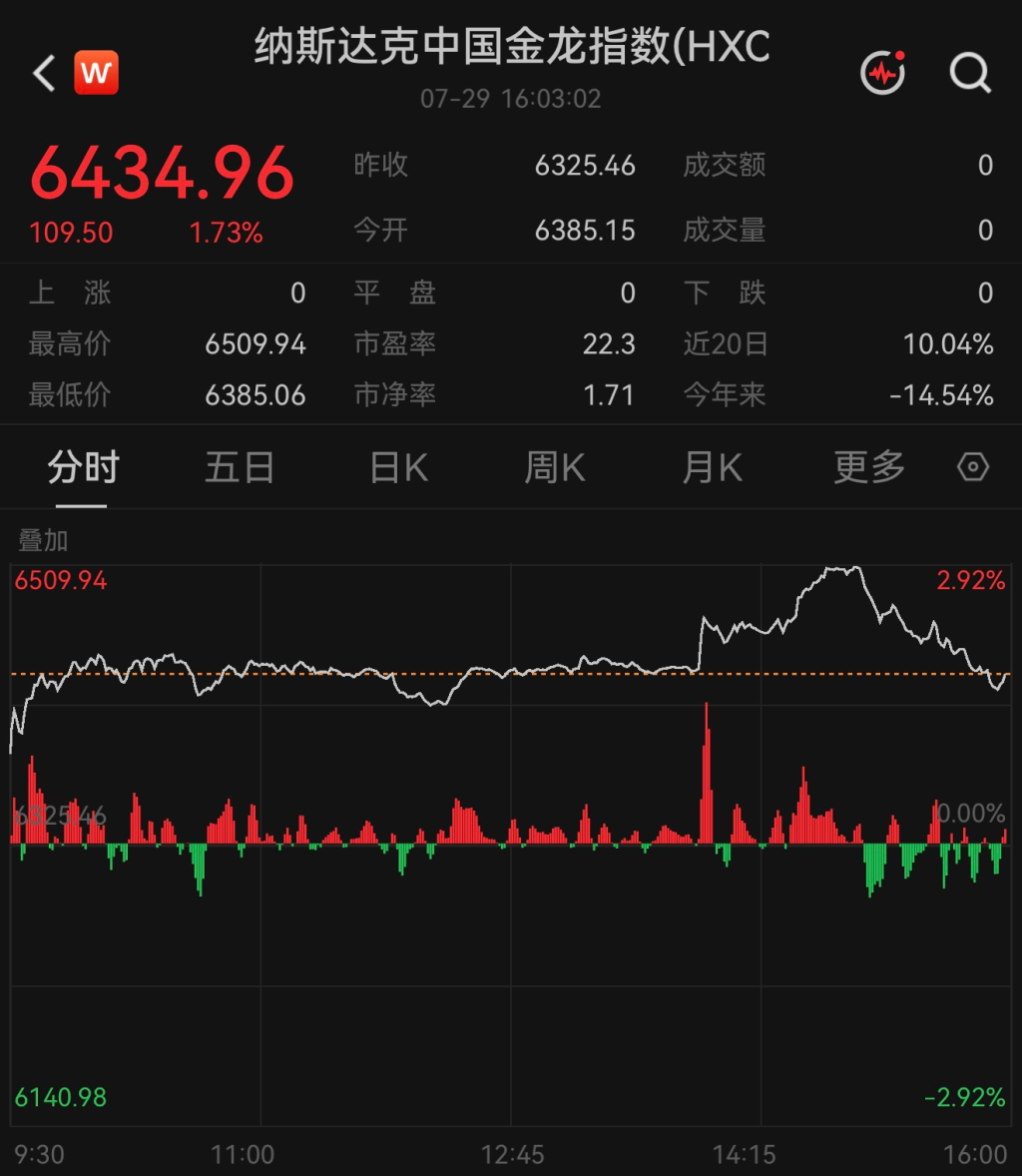Open search with the magnifier icon
1022x1176 pixels.
(x=970, y=73)
